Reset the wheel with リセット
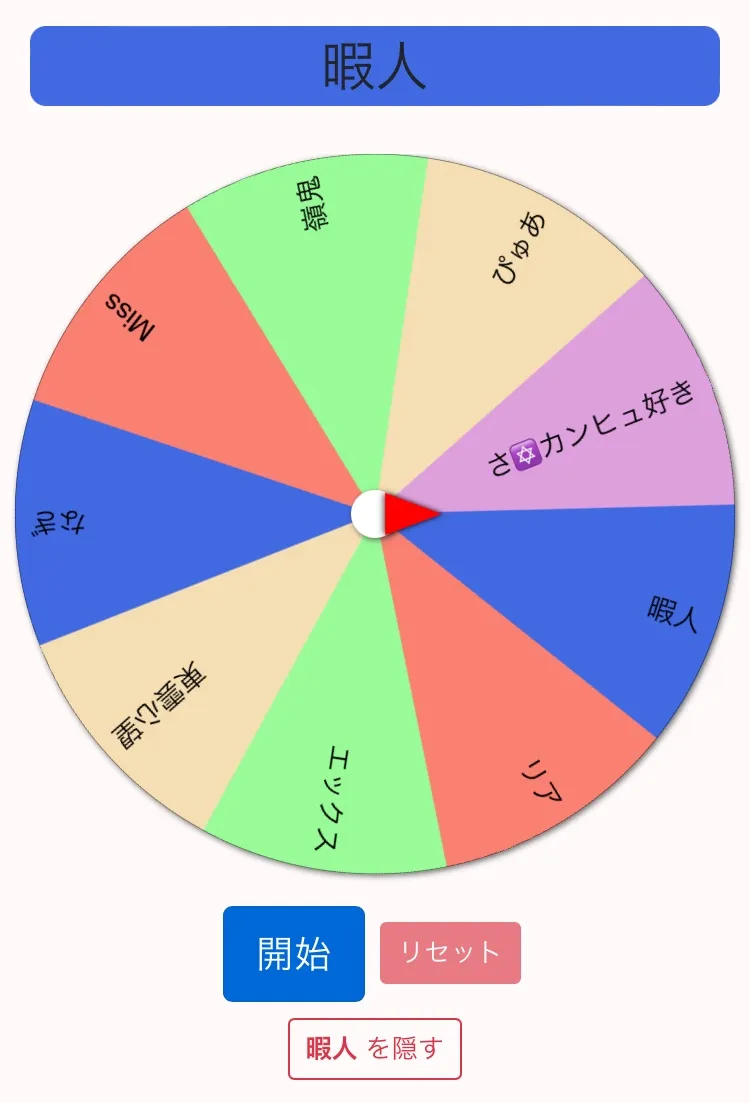750x1103 pixels. pyautogui.click(x=450, y=953)
